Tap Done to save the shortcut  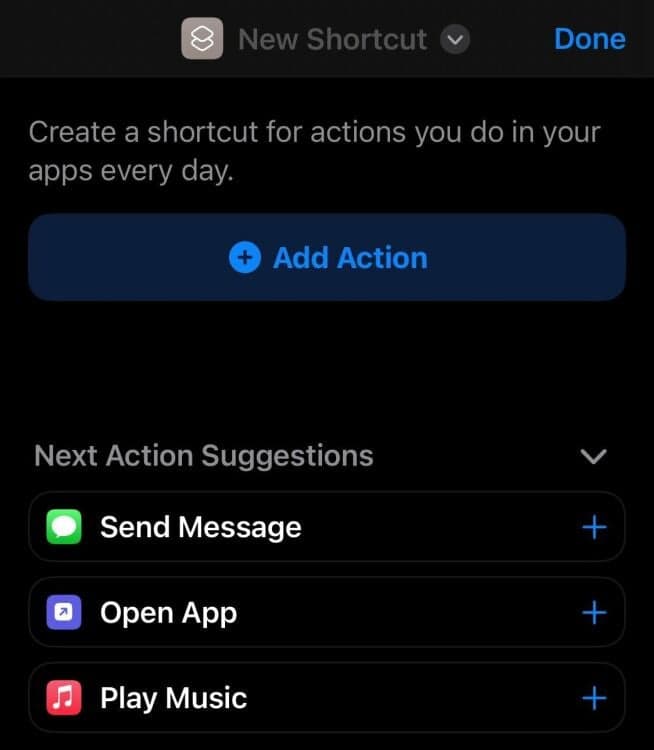click(589, 39)
